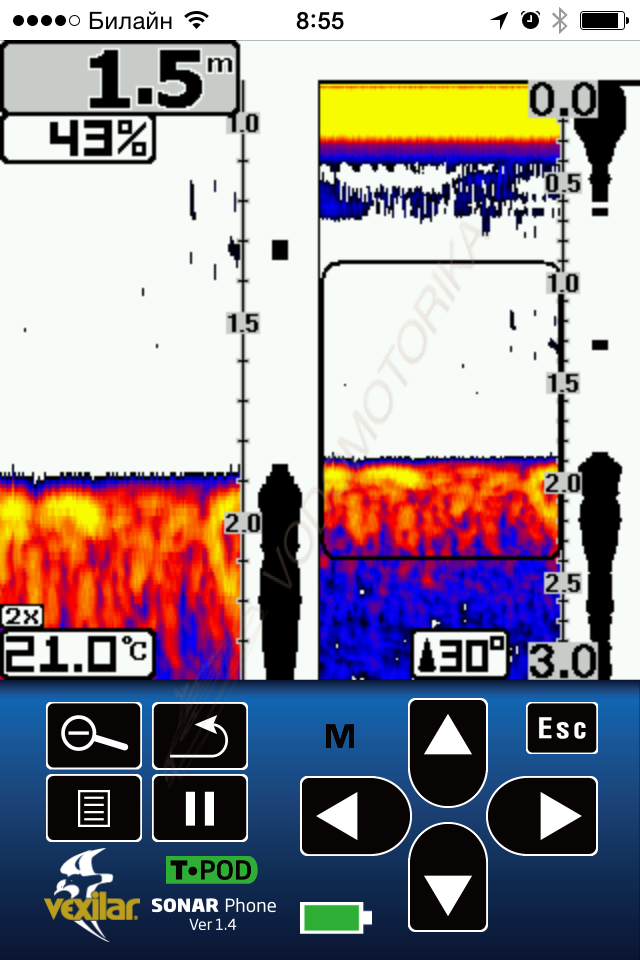Hit the Esc button
This screenshot has width=640, height=960.
[562, 728]
